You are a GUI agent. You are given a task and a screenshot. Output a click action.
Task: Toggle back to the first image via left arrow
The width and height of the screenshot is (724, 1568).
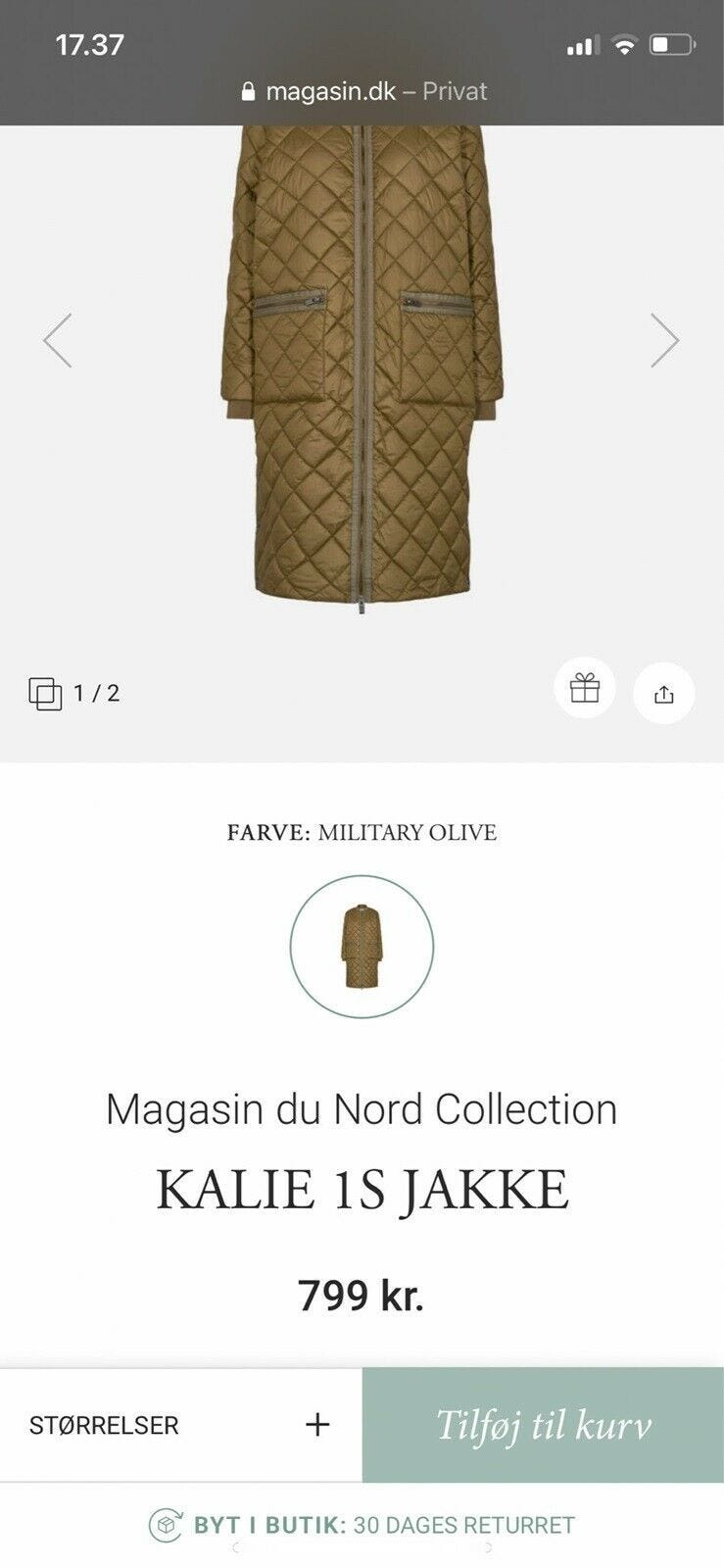pyautogui.click(x=59, y=339)
